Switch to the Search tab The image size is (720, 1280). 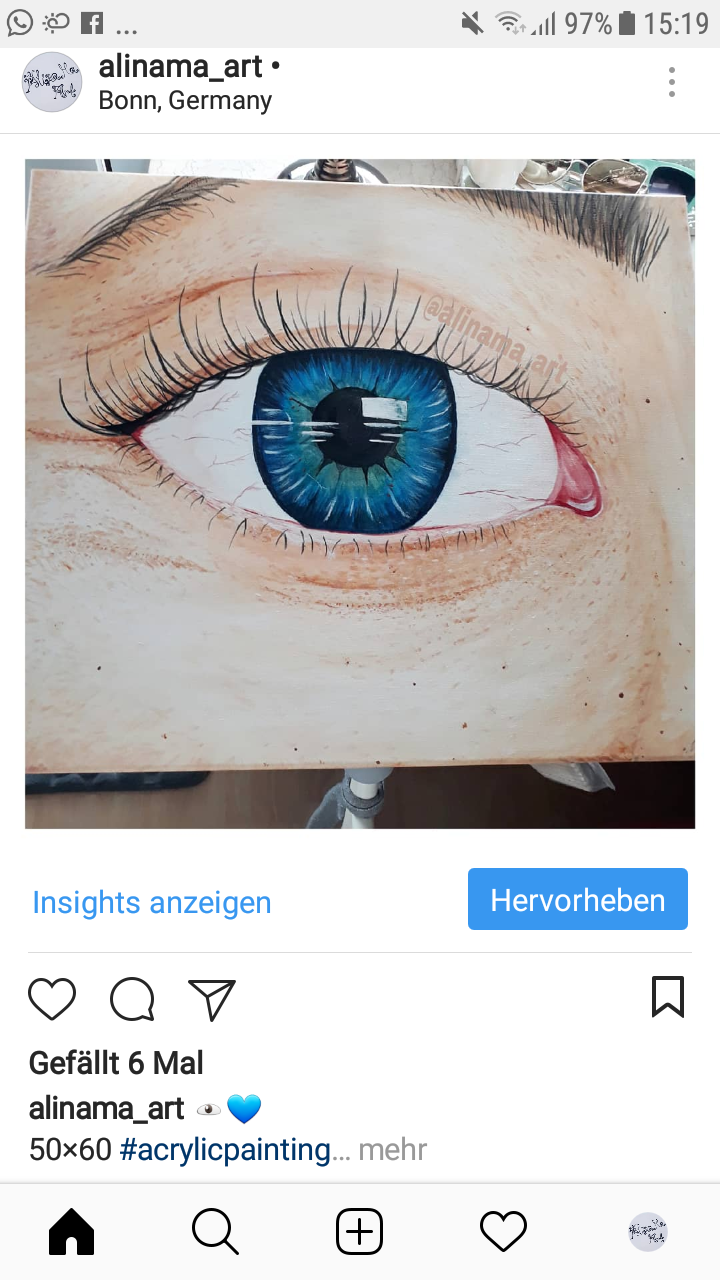(x=215, y=1232)
